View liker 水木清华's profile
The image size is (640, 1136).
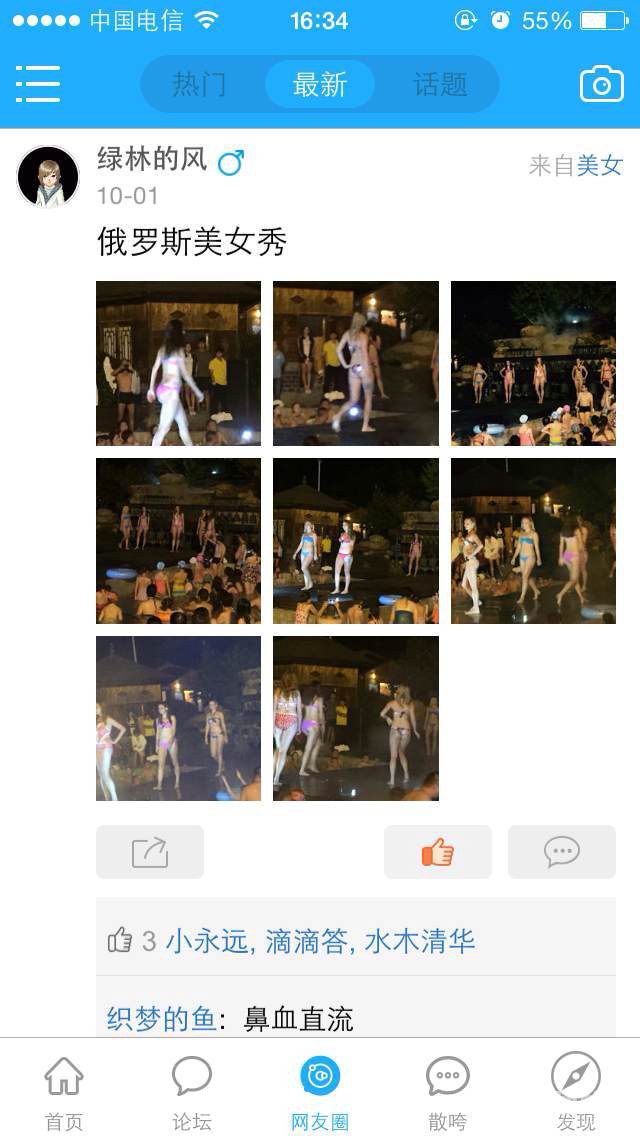click(x=419, y=941)
